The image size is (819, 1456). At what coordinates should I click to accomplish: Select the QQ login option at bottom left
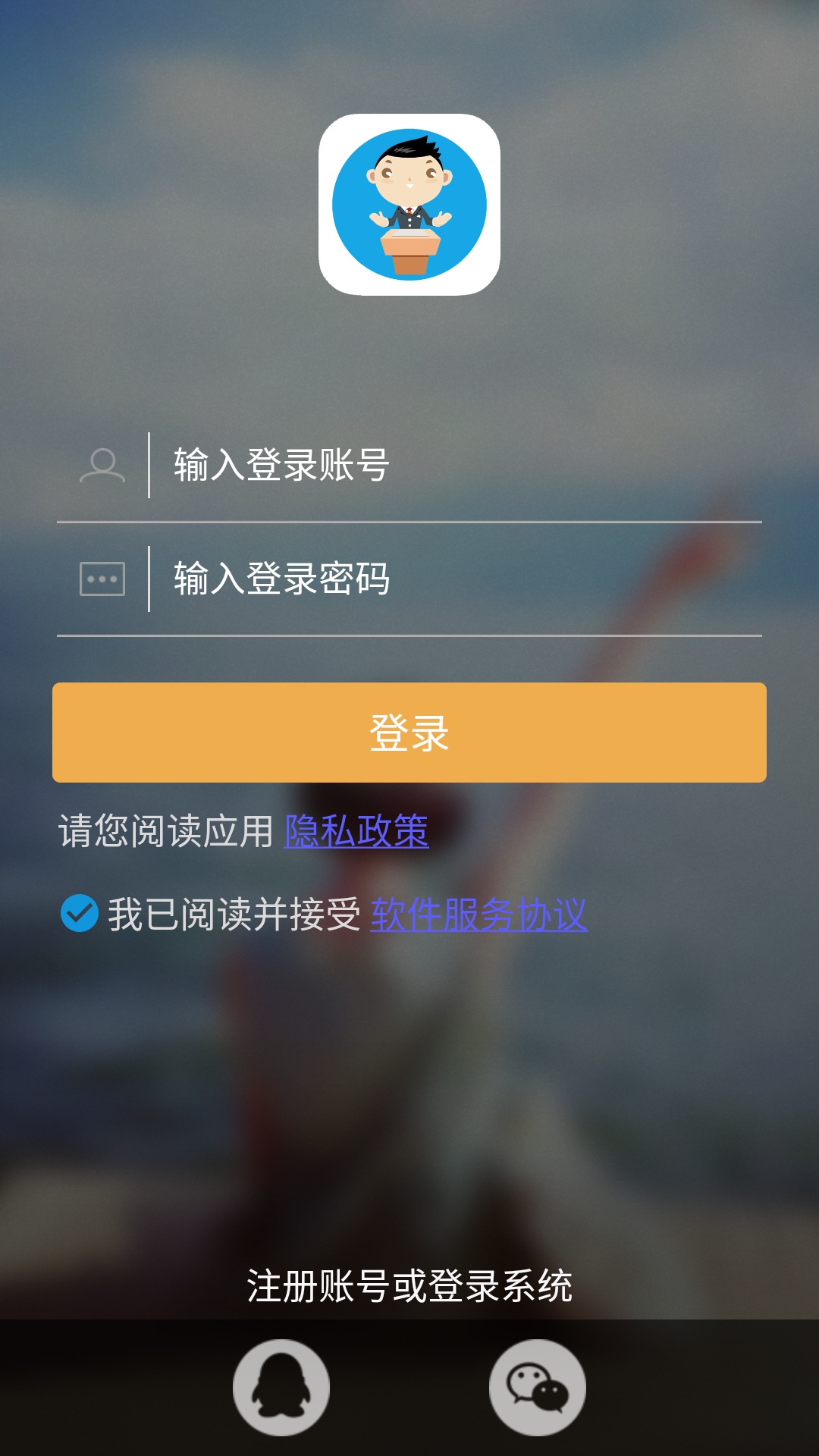(281, 1385)
